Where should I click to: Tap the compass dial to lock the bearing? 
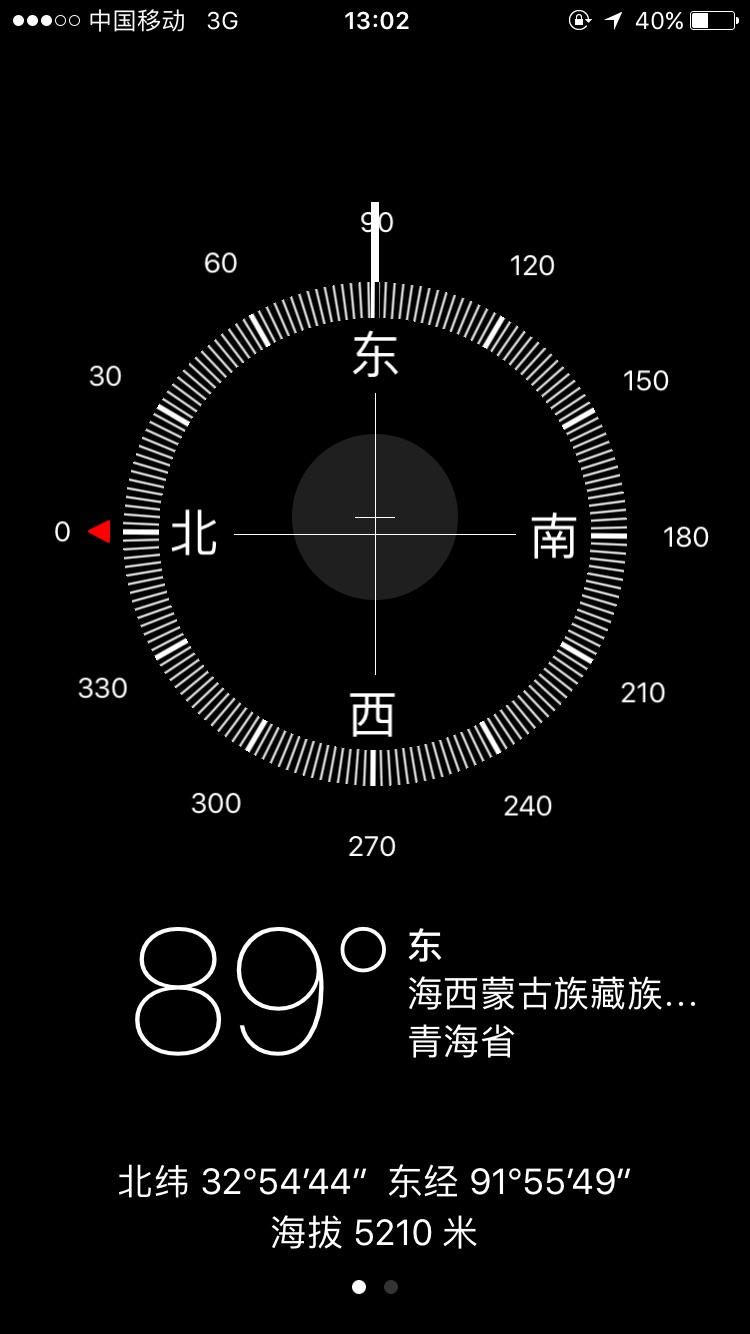pyautogui.click(x=375, y=535)
